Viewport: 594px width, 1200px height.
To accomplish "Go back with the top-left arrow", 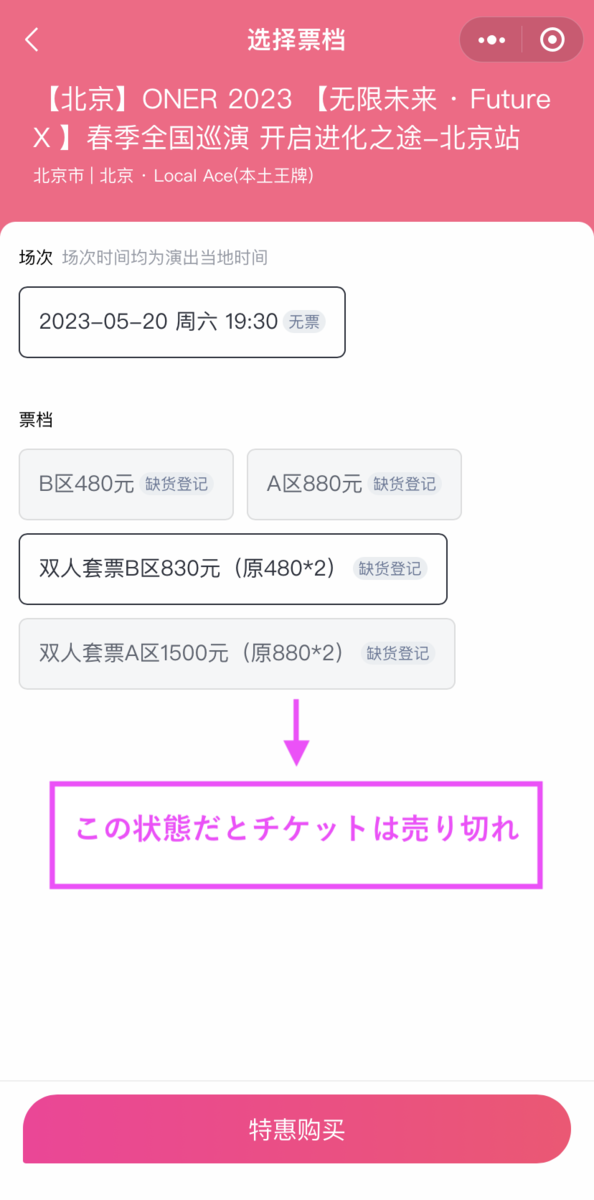I will click(32, 40).
